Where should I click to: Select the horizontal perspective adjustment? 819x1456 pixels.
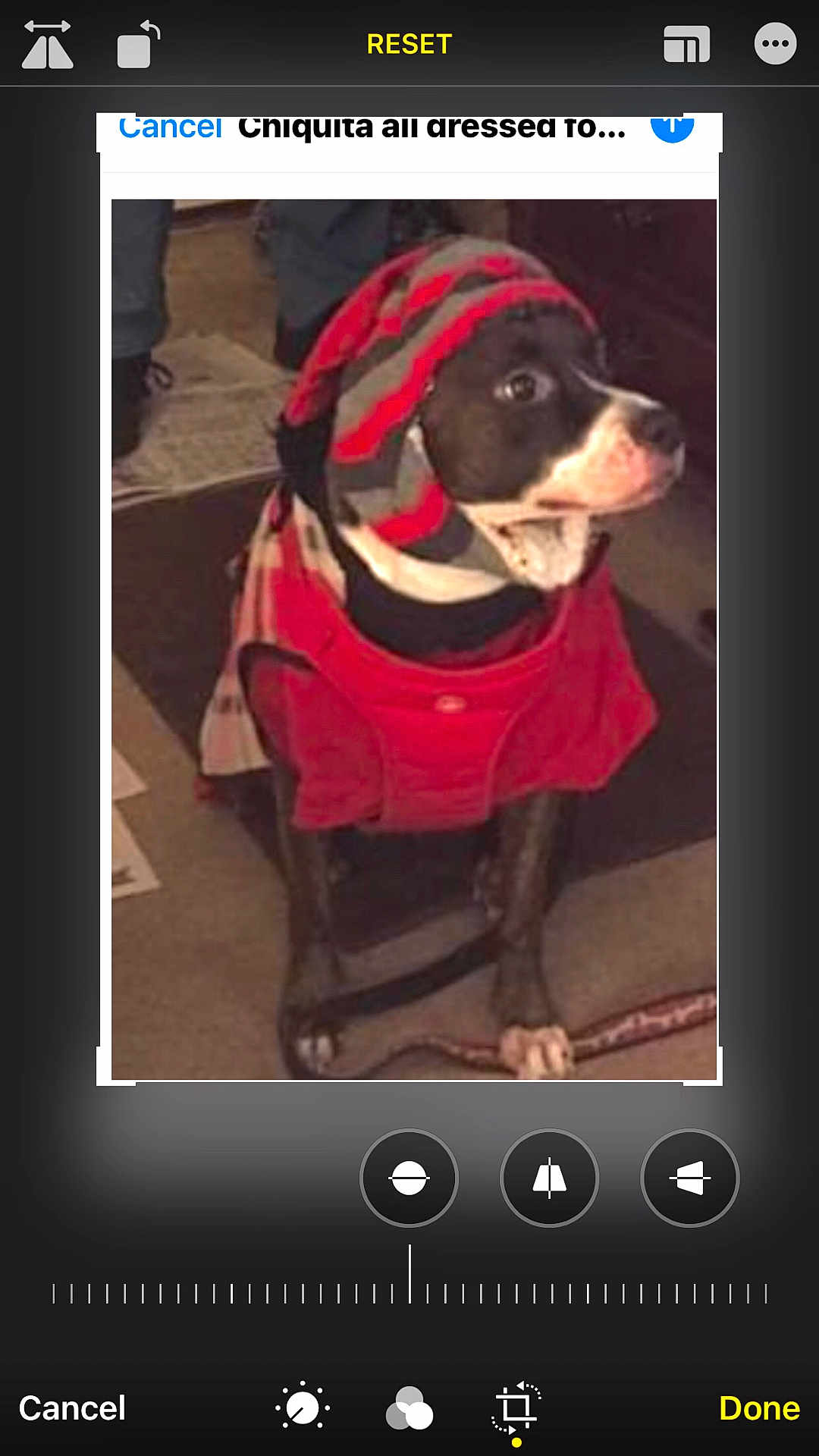point(689,1178)
